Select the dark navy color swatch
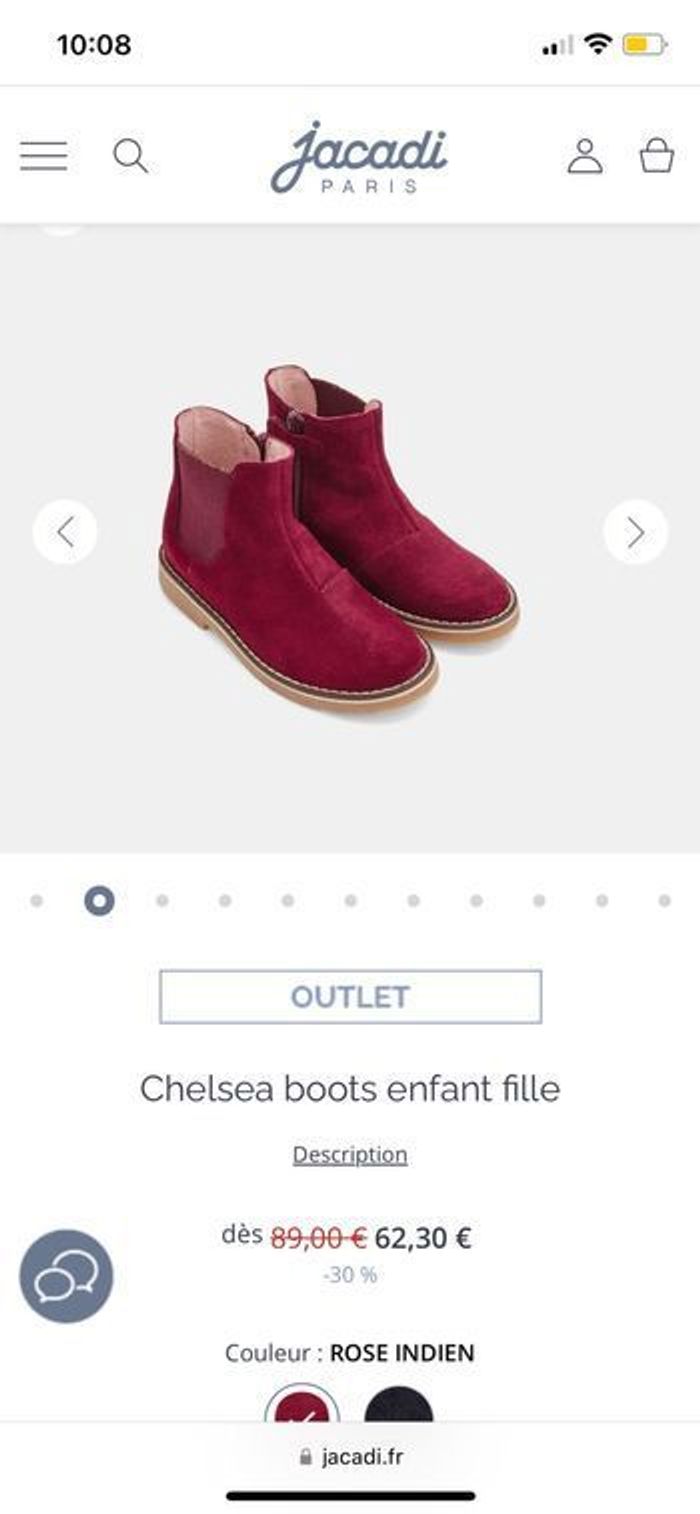This screenshot has width=700, height=1514. tap(399, 1404)
